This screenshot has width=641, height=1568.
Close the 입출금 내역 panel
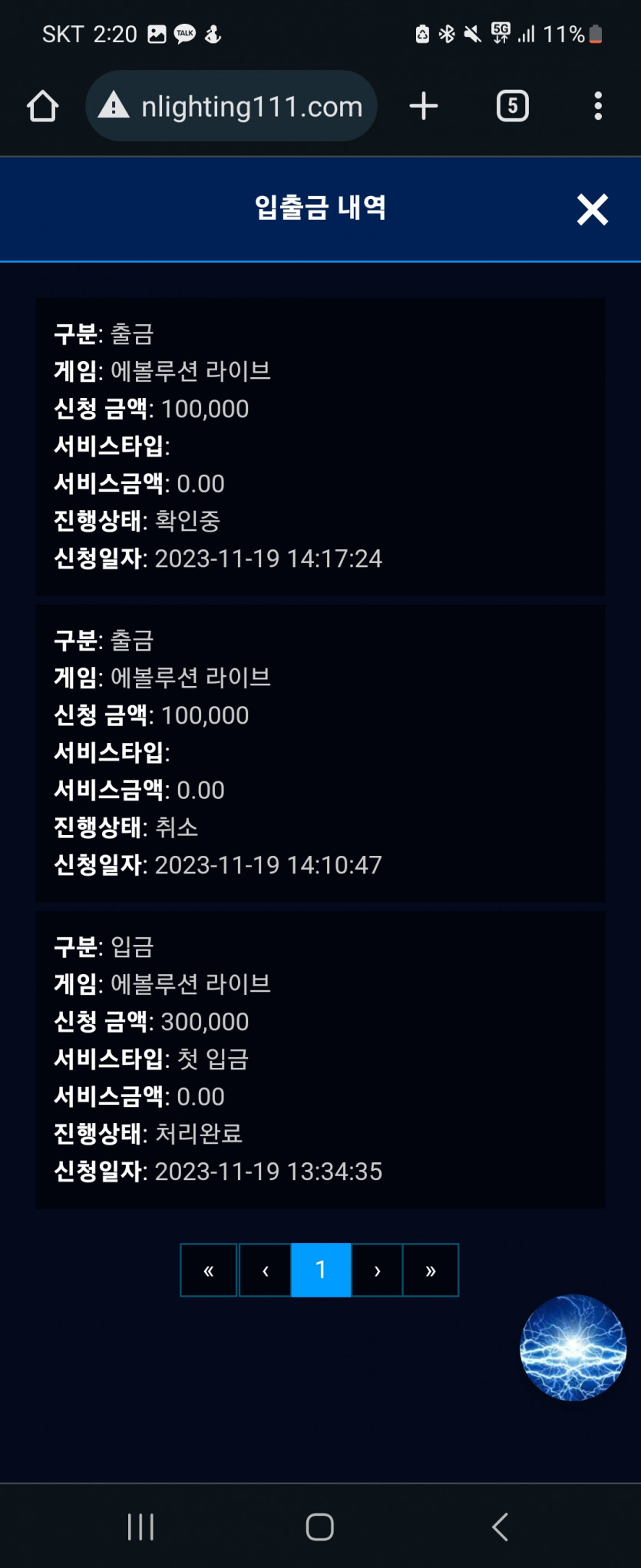coord(592,209)
